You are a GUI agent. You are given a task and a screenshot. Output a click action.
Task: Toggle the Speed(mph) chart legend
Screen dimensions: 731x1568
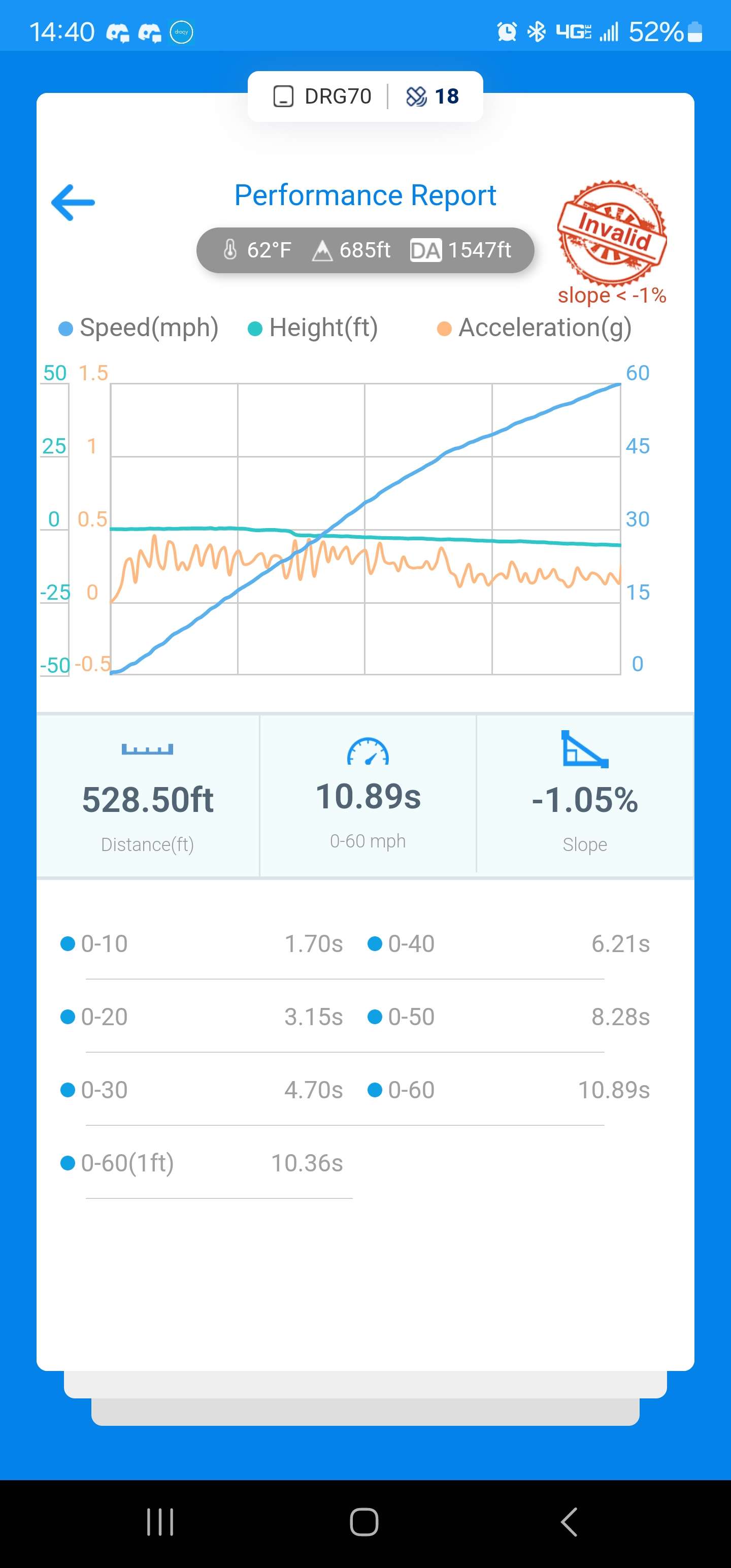(x=139, y=328)
